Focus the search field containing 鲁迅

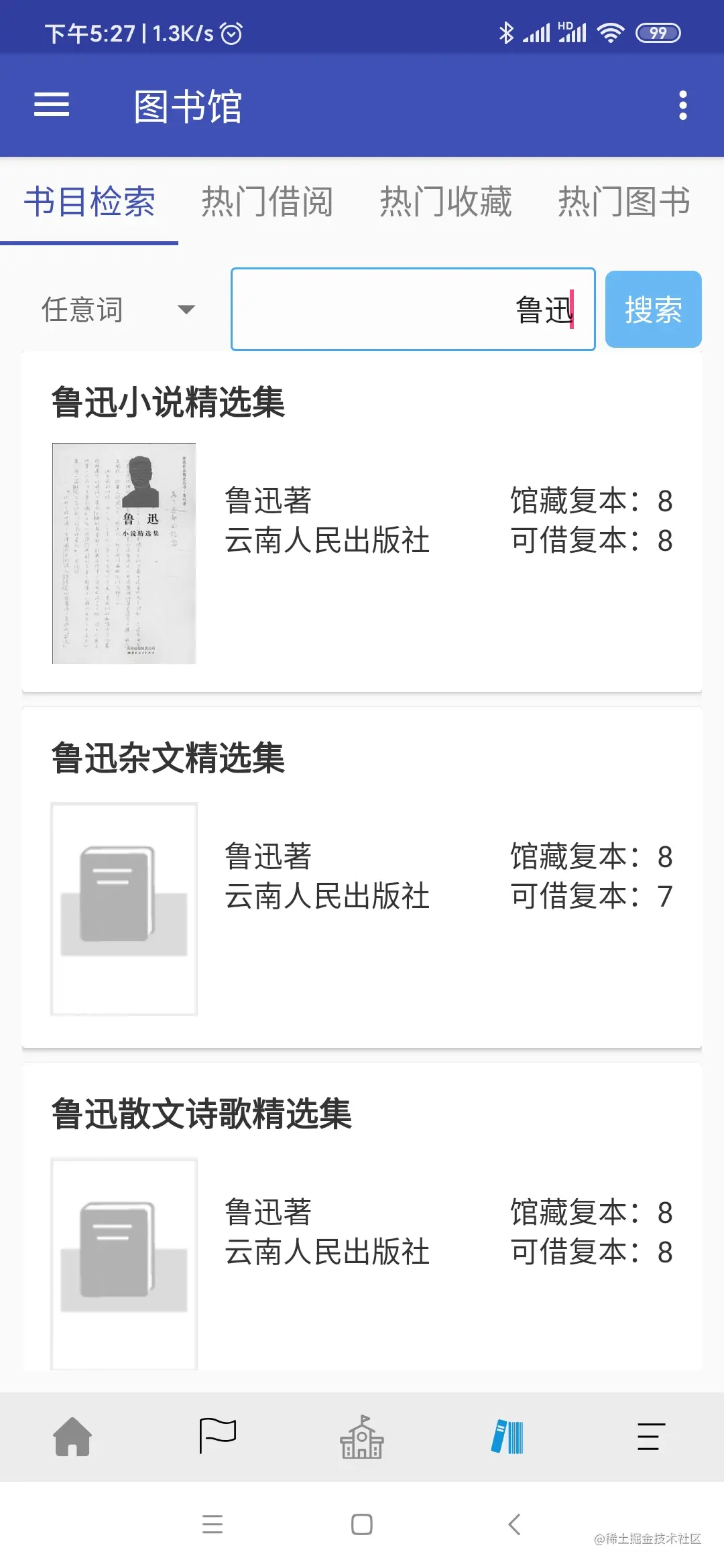pyautogui.click(x=413, y=310)
